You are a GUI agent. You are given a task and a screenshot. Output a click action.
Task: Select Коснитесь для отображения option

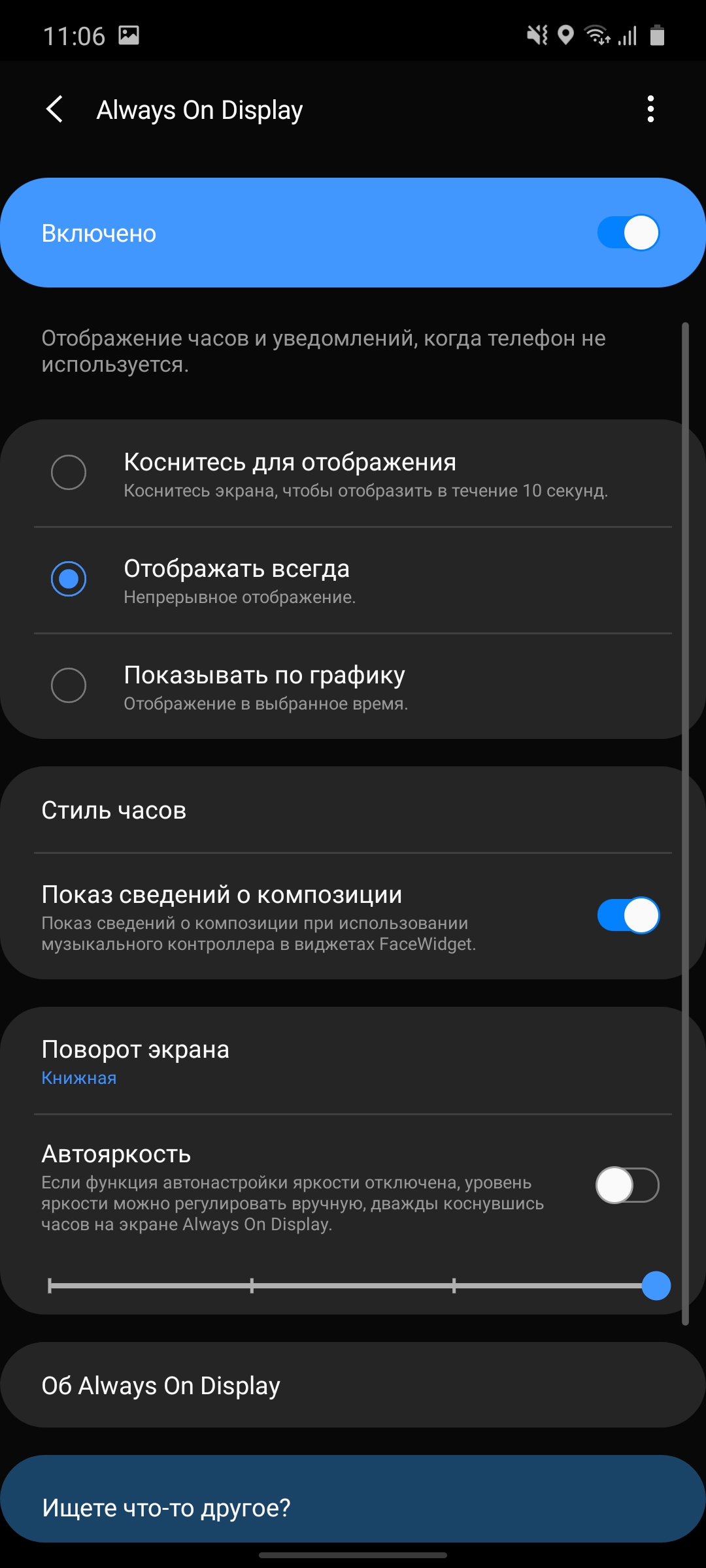pyautogui.click(x=69, y=472)
